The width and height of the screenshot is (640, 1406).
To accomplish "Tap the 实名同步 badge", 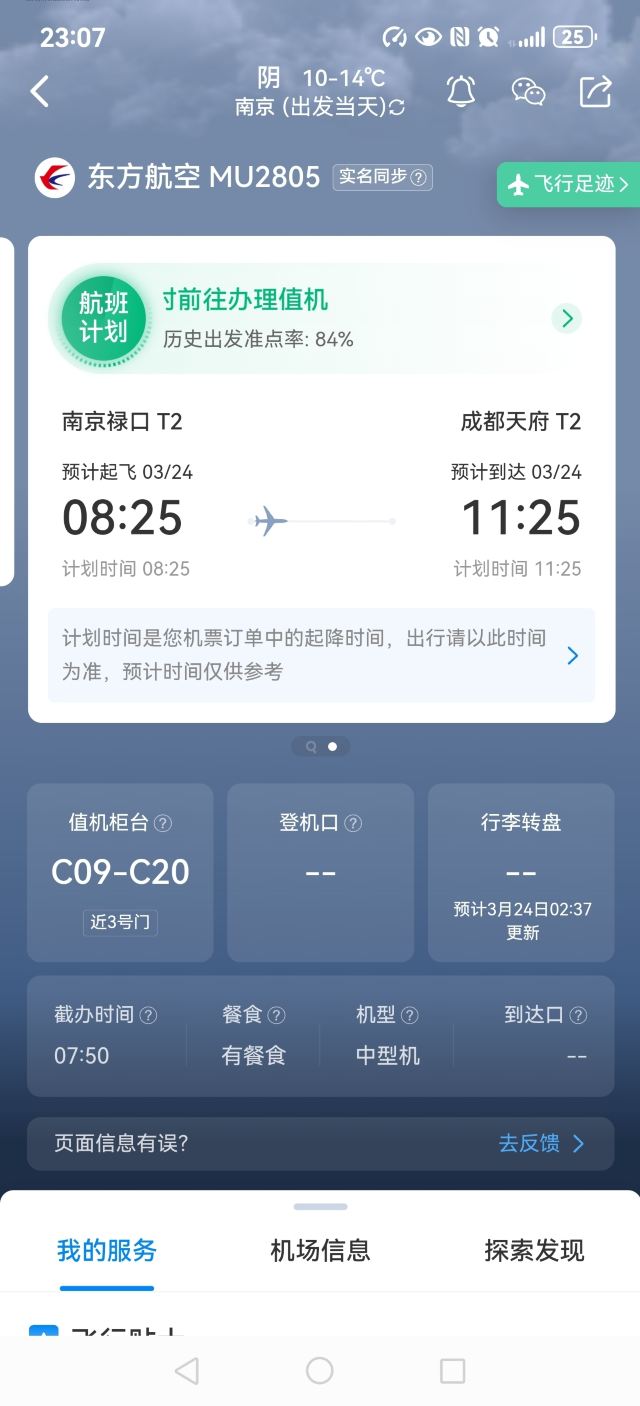I will click(x=383, y=177).
